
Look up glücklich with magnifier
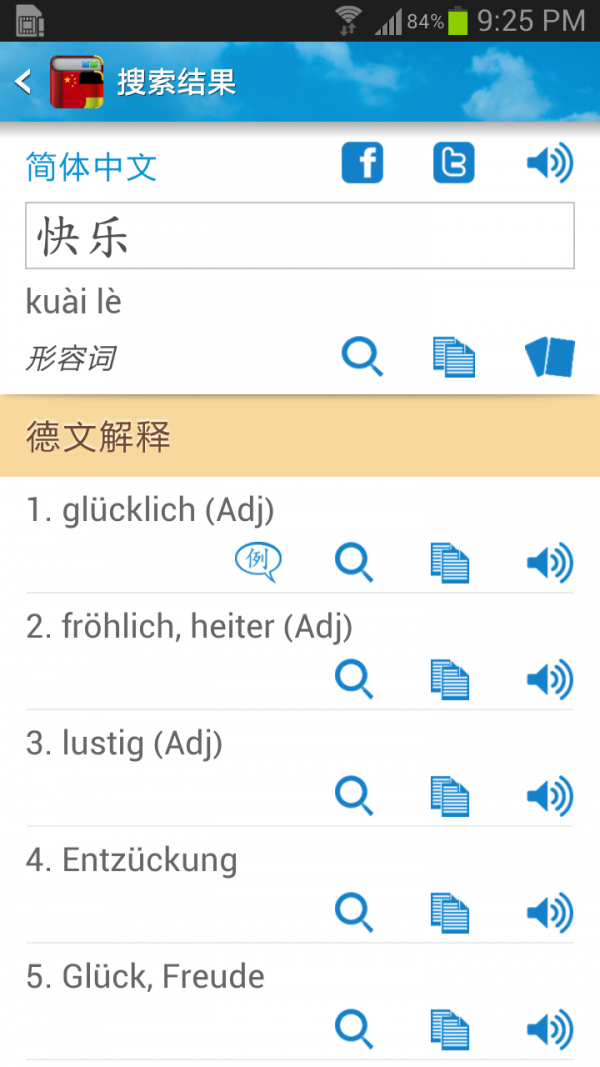(x=353, y=562)
